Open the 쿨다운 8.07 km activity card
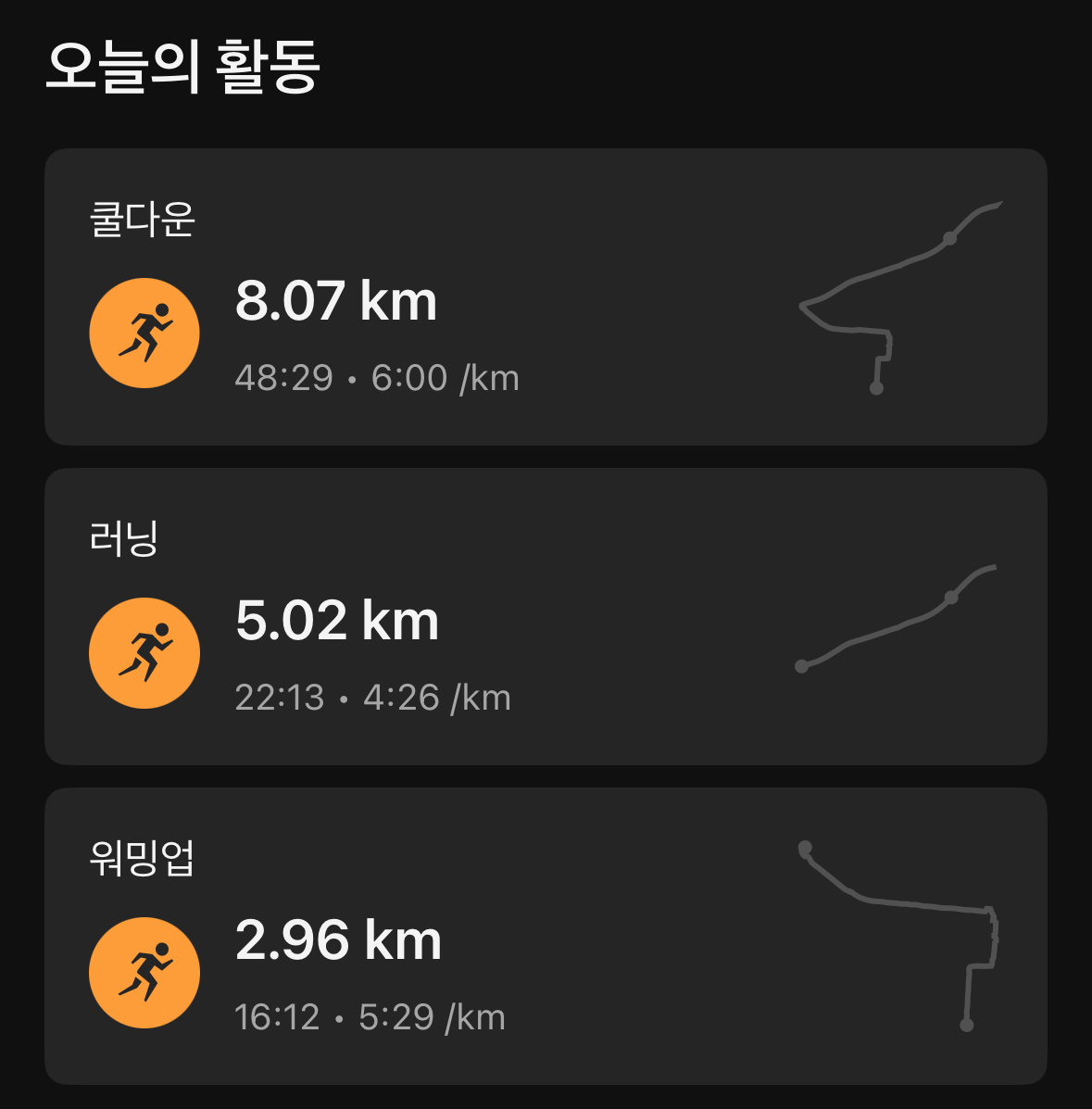Screen dimensions: 1092x1109 (x=546, y=297)
